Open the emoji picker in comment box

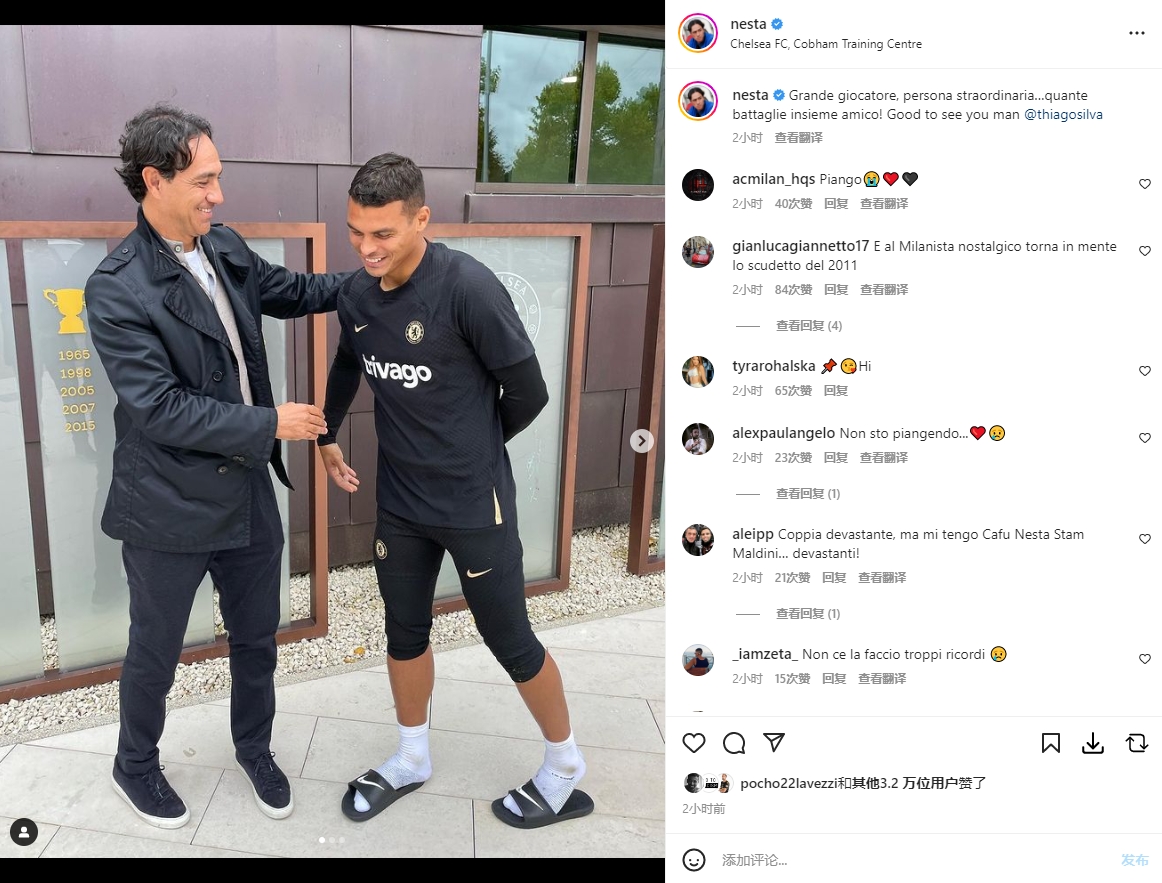pyautogui.click(x=694, y=860)
